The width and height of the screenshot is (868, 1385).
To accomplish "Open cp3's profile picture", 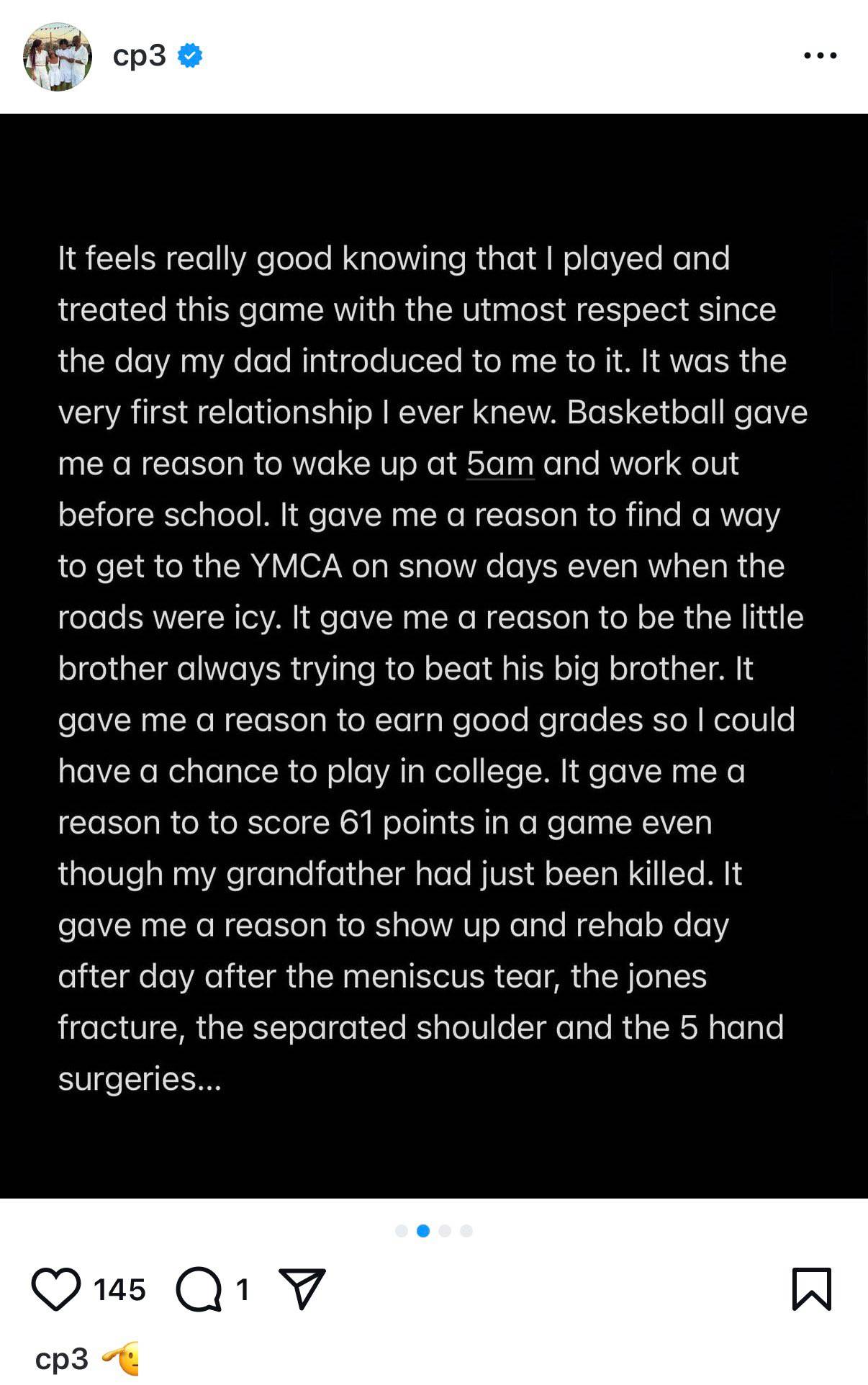I will 58,57.
